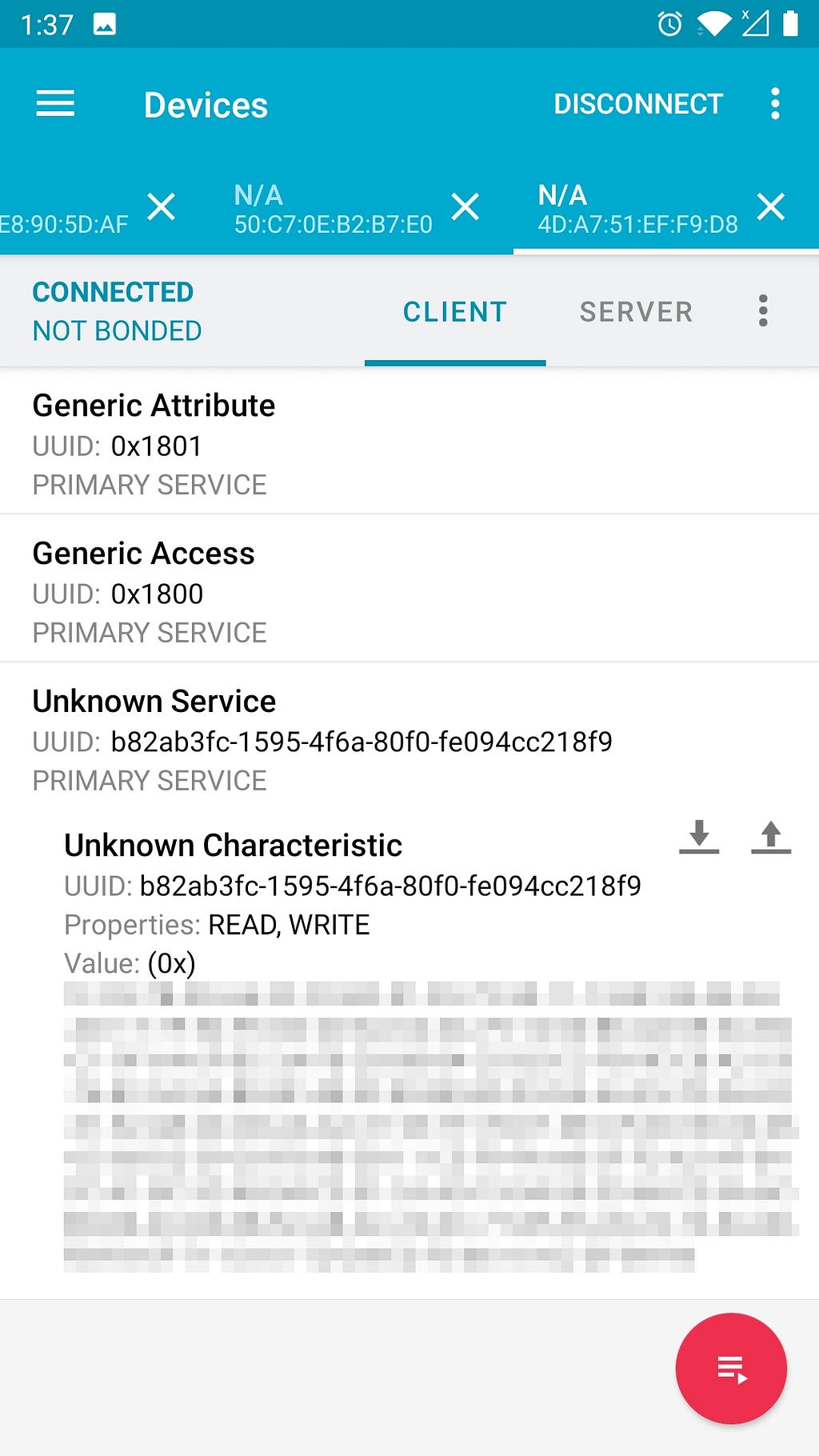
Task: Tap DISCONNECT in the top bar
Action: click(x=638, y=103)
